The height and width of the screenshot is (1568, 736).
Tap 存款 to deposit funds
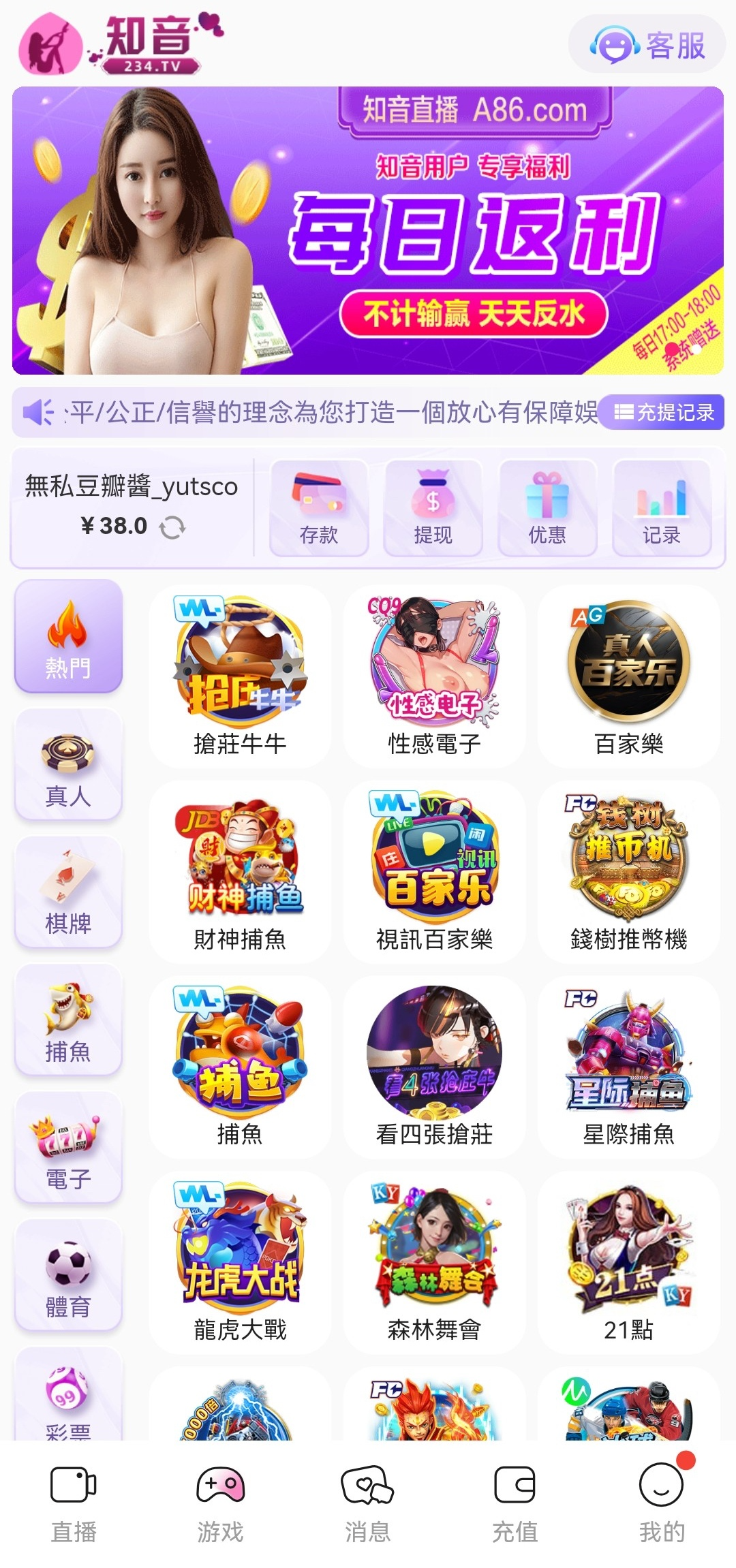pos(319,507)
